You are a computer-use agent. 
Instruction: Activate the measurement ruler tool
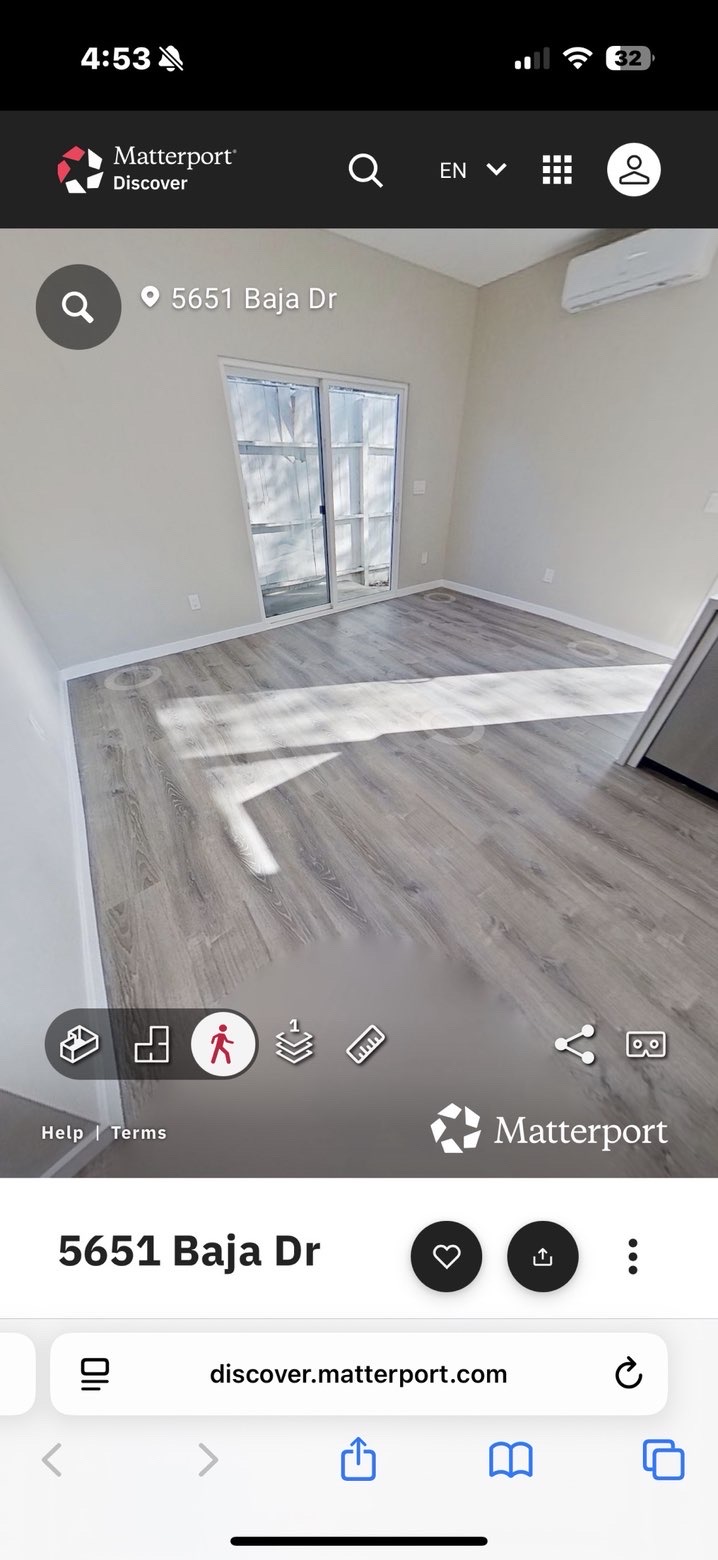coord(365,1045)
